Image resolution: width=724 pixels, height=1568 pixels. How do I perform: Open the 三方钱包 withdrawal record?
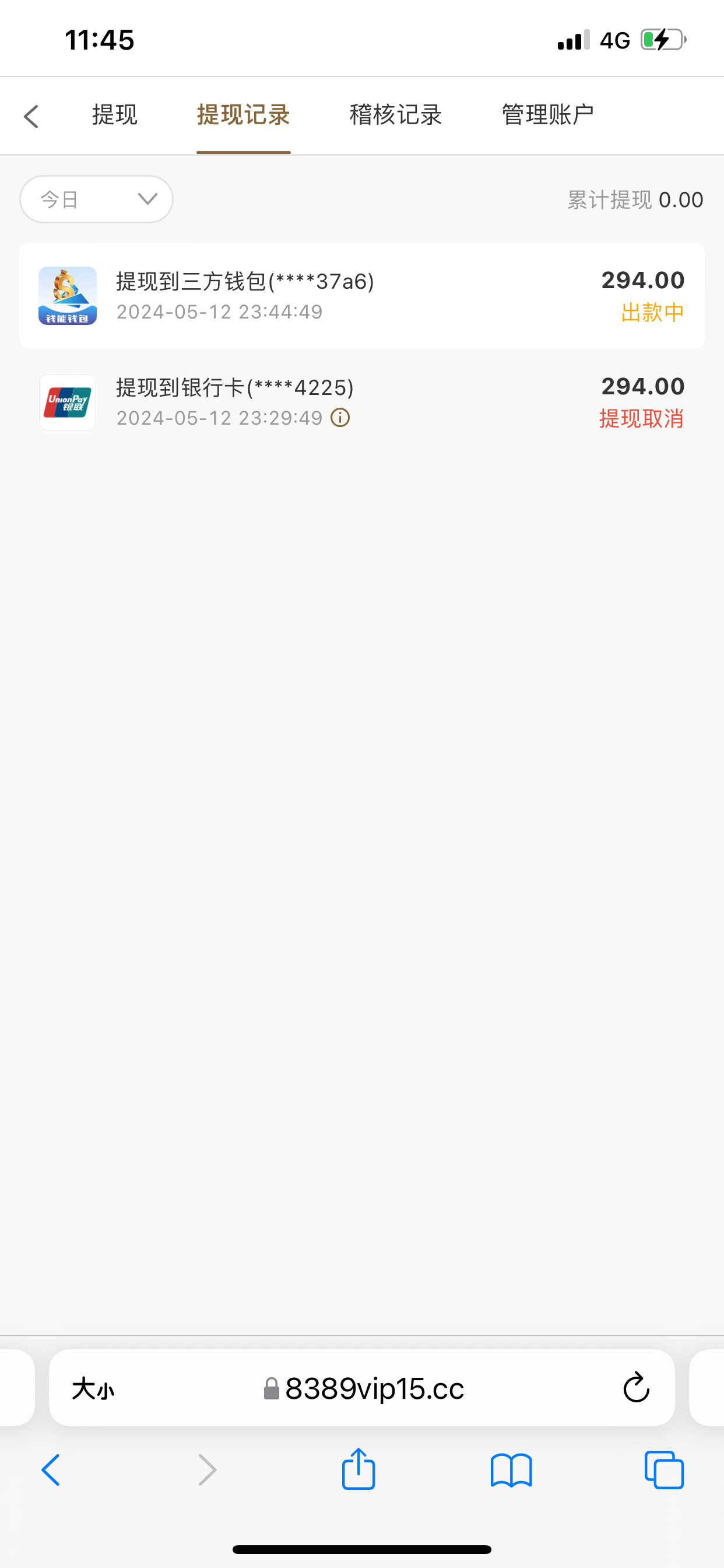(x=361, y=296)
